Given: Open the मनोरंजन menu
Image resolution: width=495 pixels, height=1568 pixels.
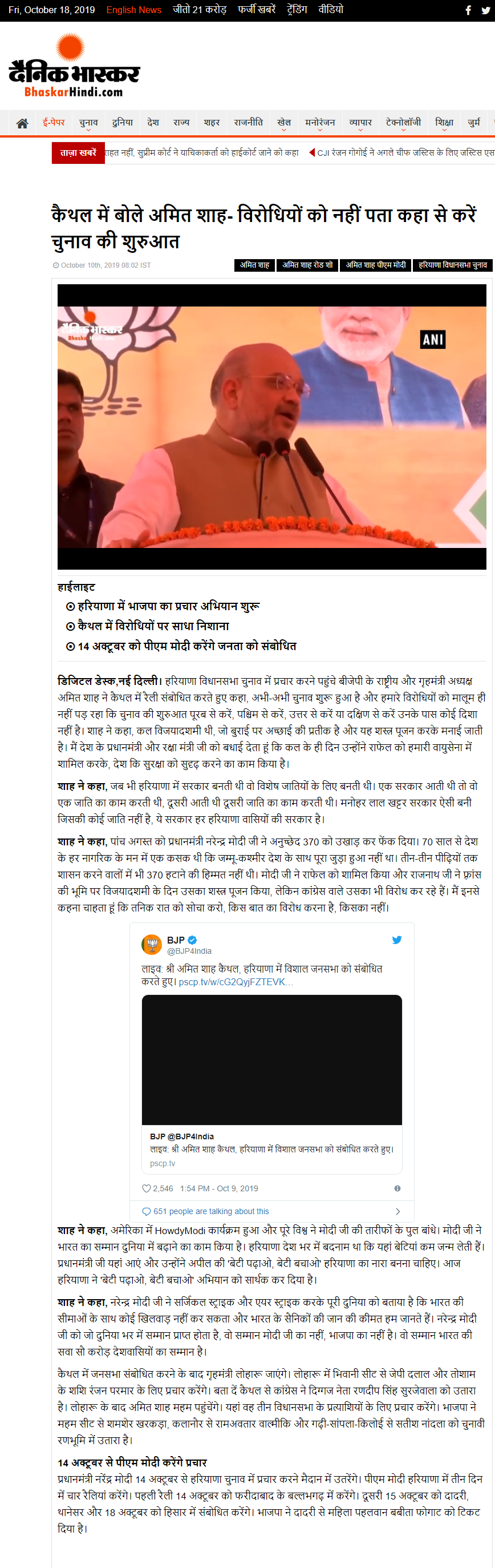Looking at the screenshot, I should coord(320,123).
